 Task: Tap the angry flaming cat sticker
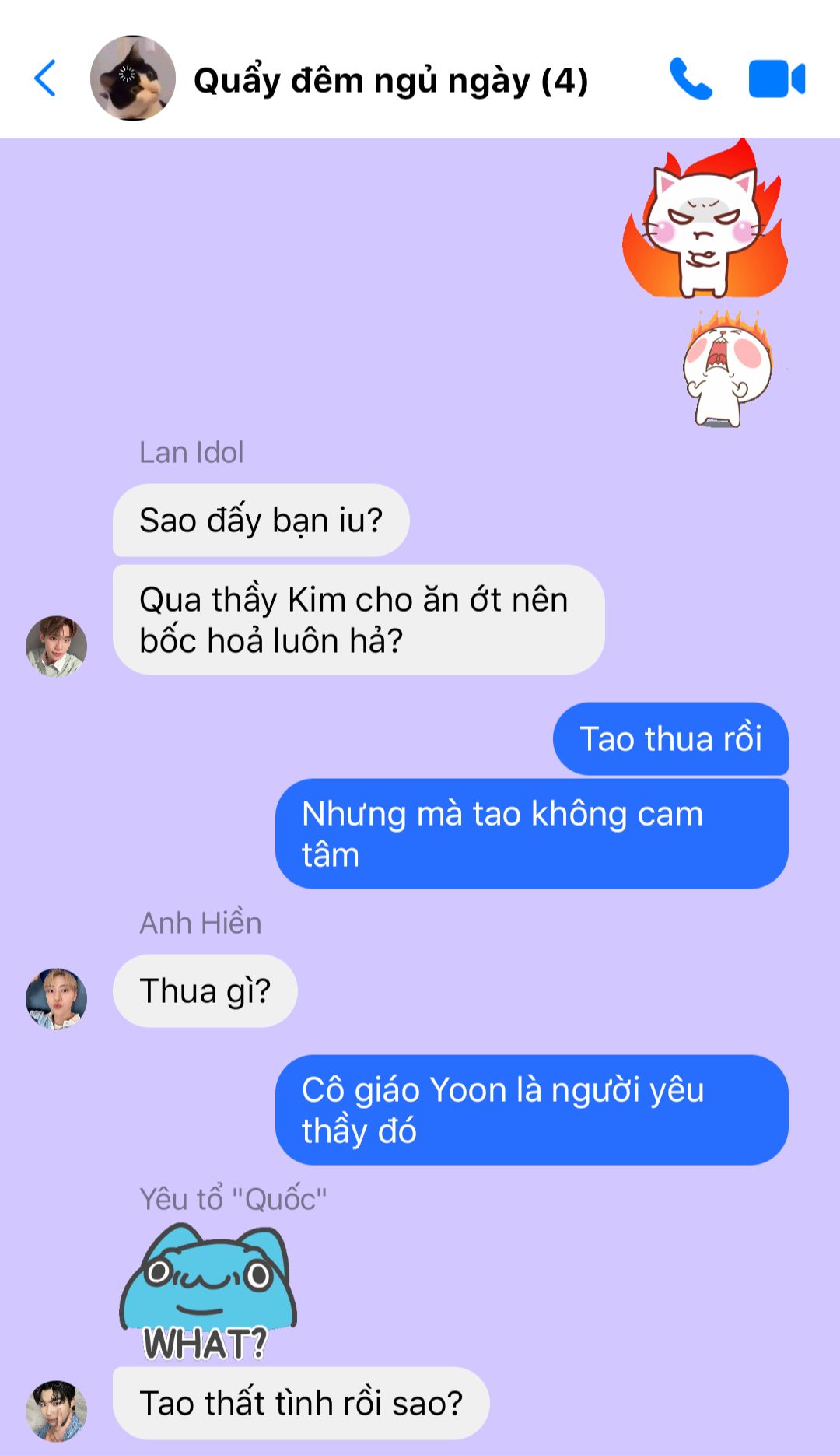[705, 222]
